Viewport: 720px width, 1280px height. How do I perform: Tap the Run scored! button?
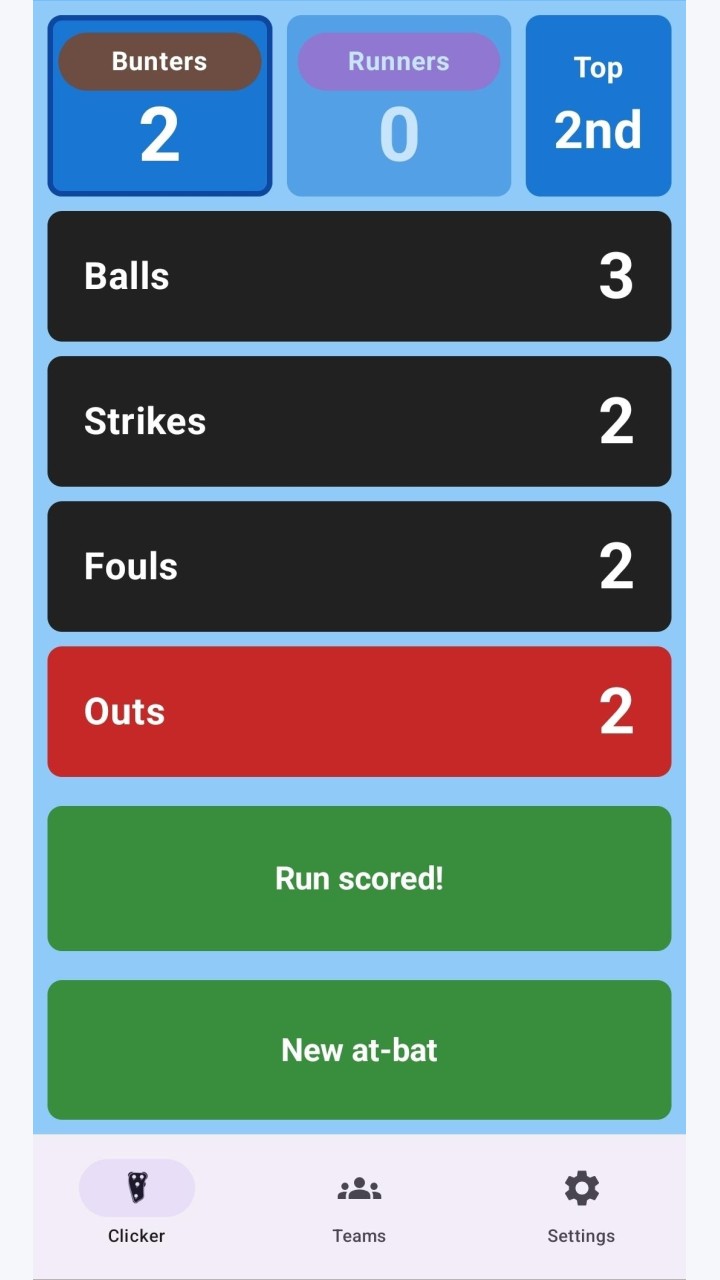click(x=359, y=878)
